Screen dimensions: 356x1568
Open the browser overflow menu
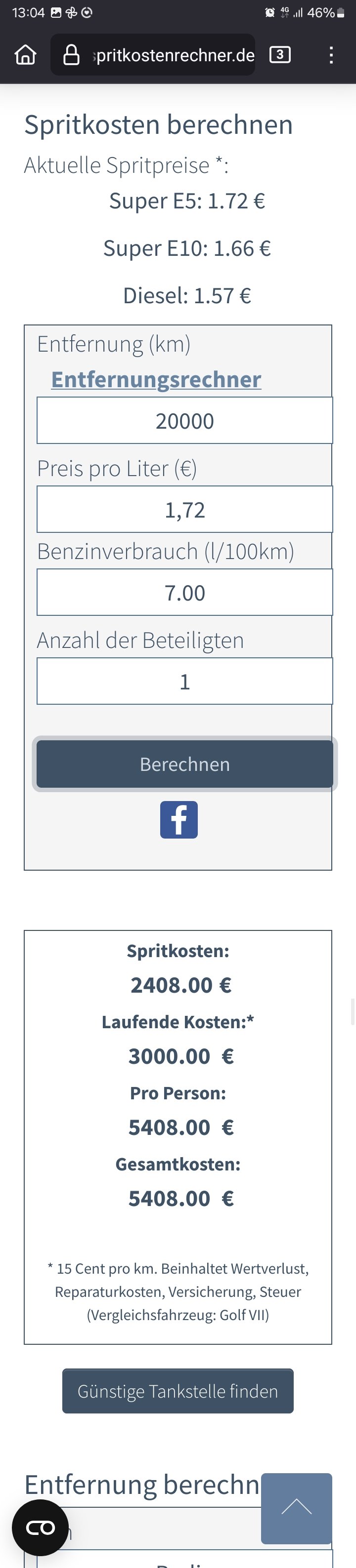point(331,55)
